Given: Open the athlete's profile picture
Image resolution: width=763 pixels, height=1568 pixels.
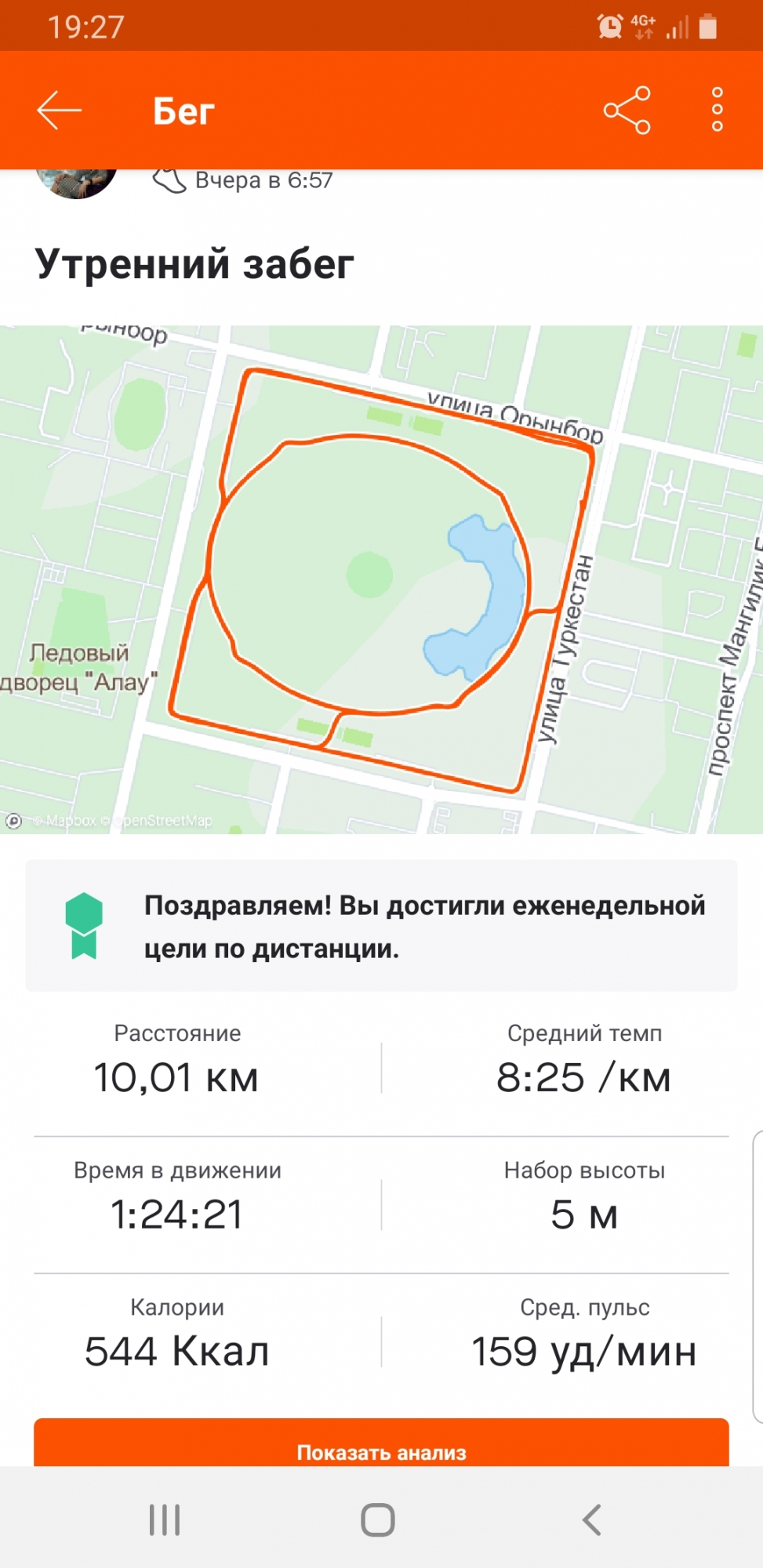Looking at the screenshot, I should pos(76,183).
